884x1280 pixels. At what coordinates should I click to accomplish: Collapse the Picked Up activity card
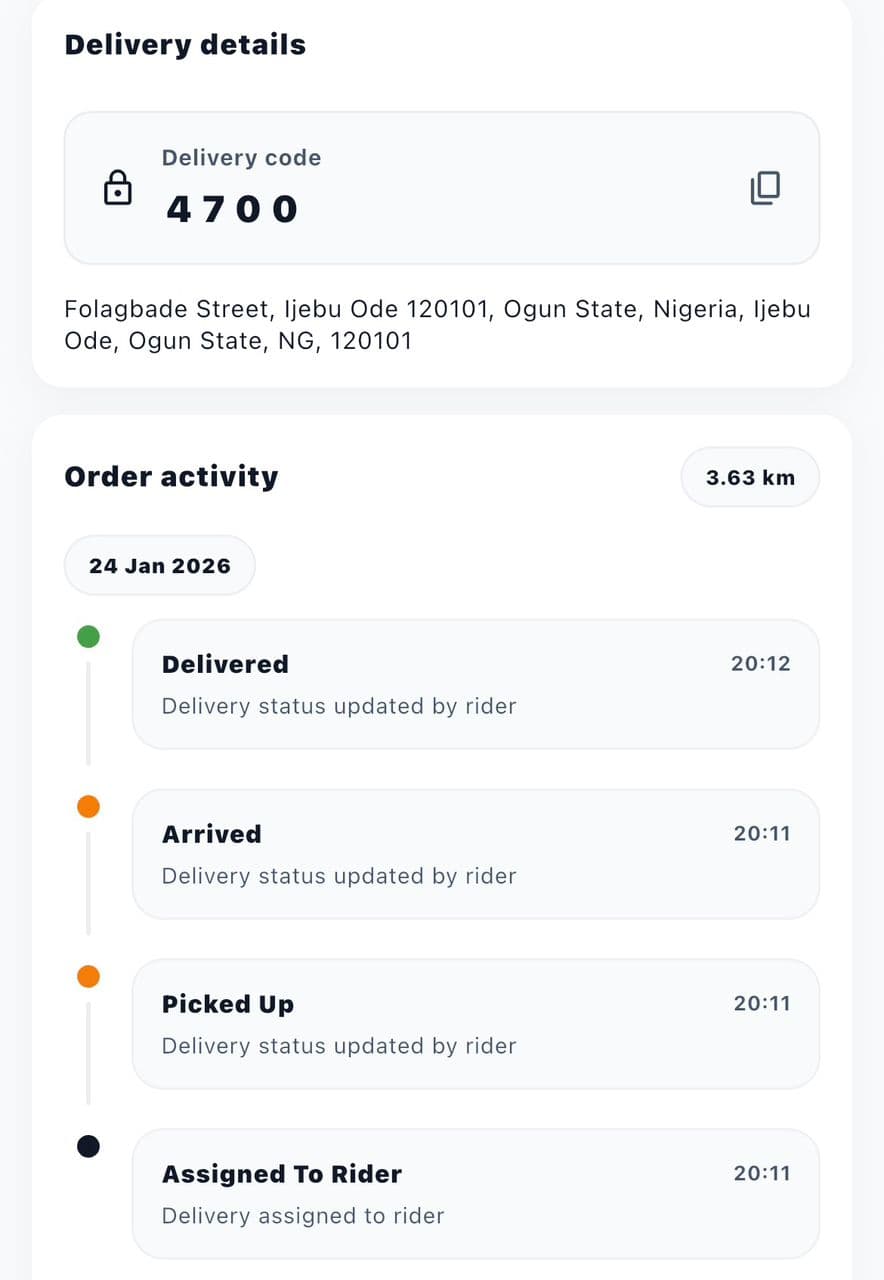[476, 1023]
